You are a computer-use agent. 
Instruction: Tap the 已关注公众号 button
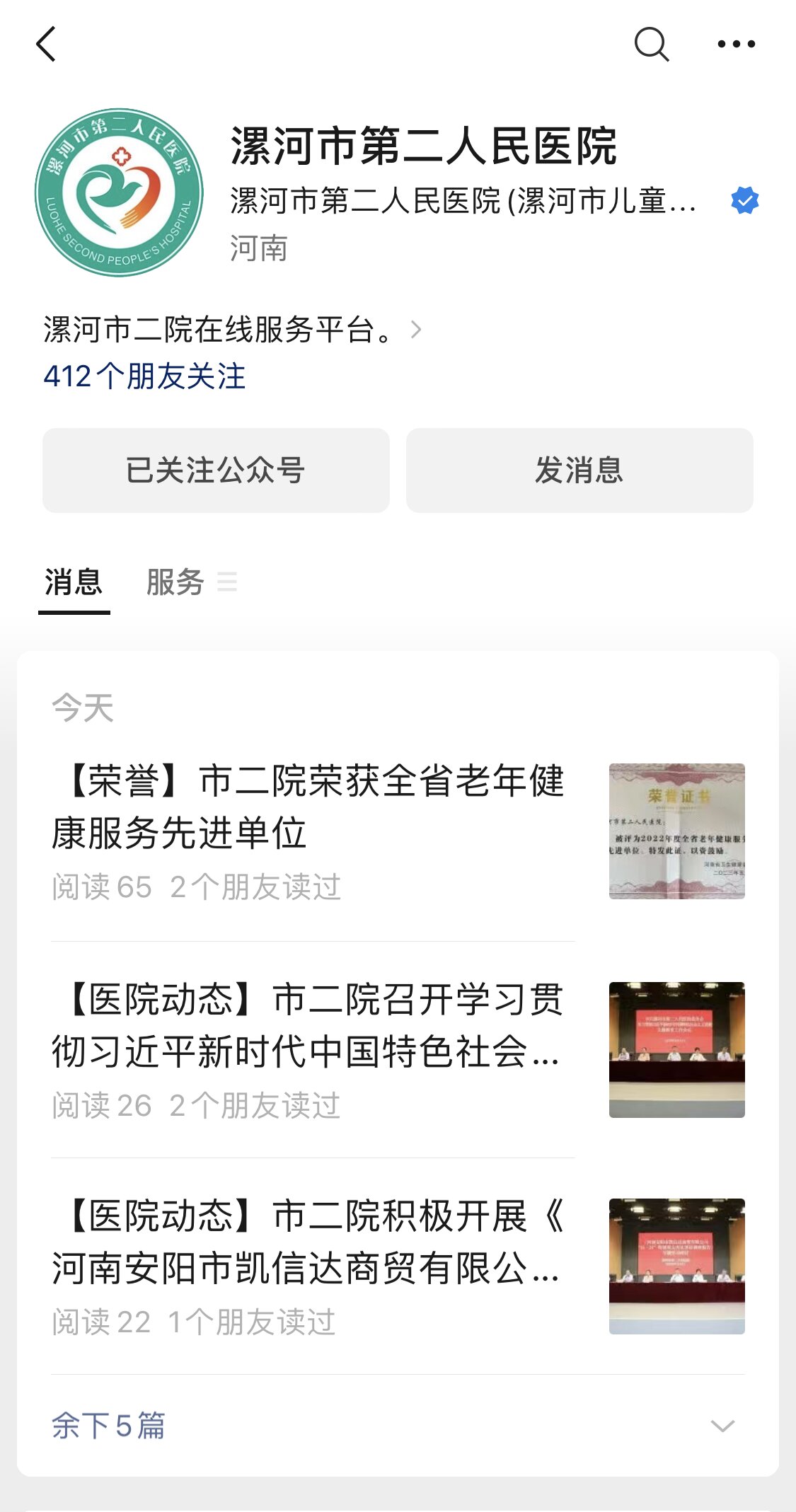click(x=216, y=471)
